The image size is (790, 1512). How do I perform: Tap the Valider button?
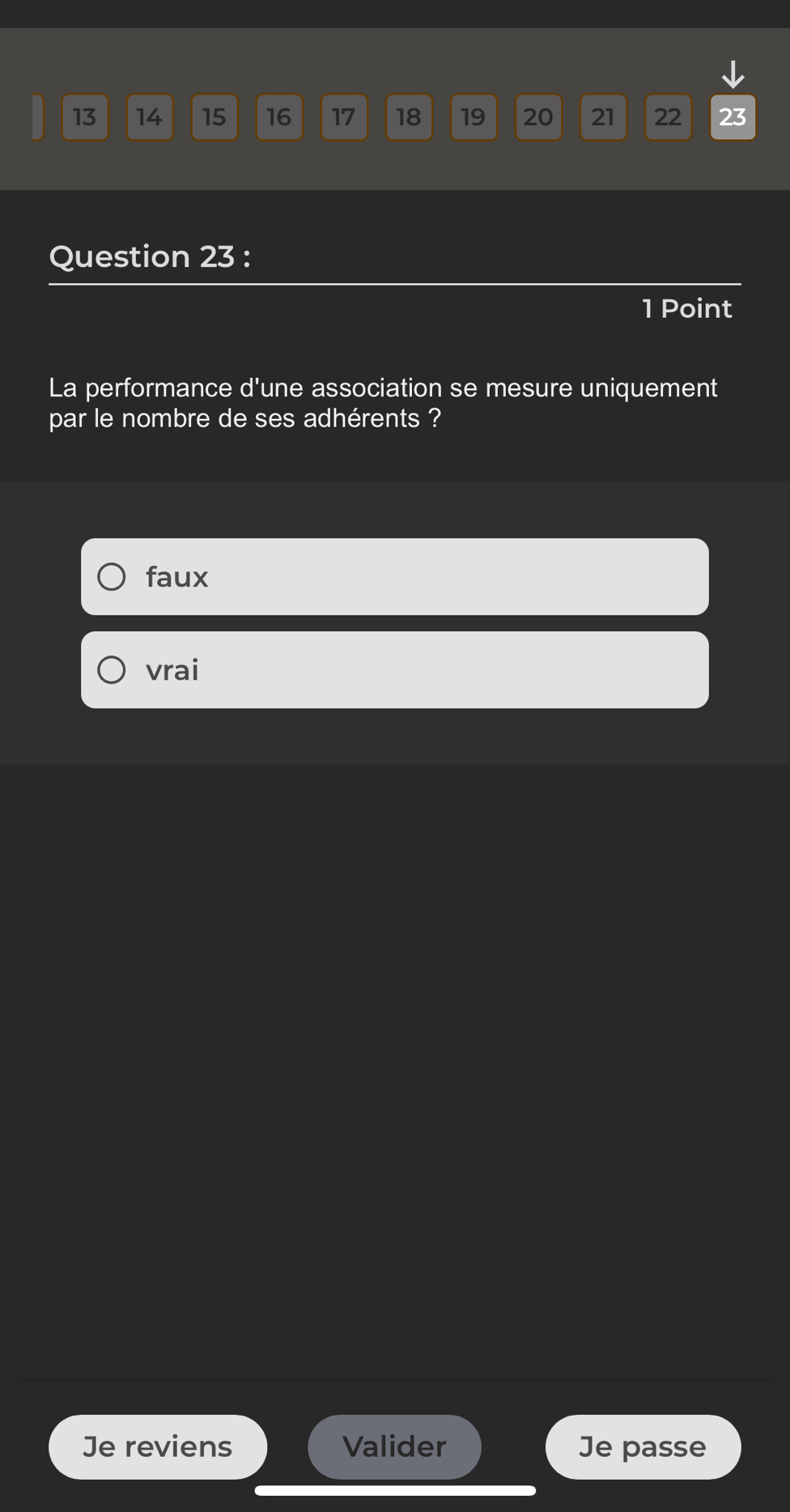click(394, 1446)
